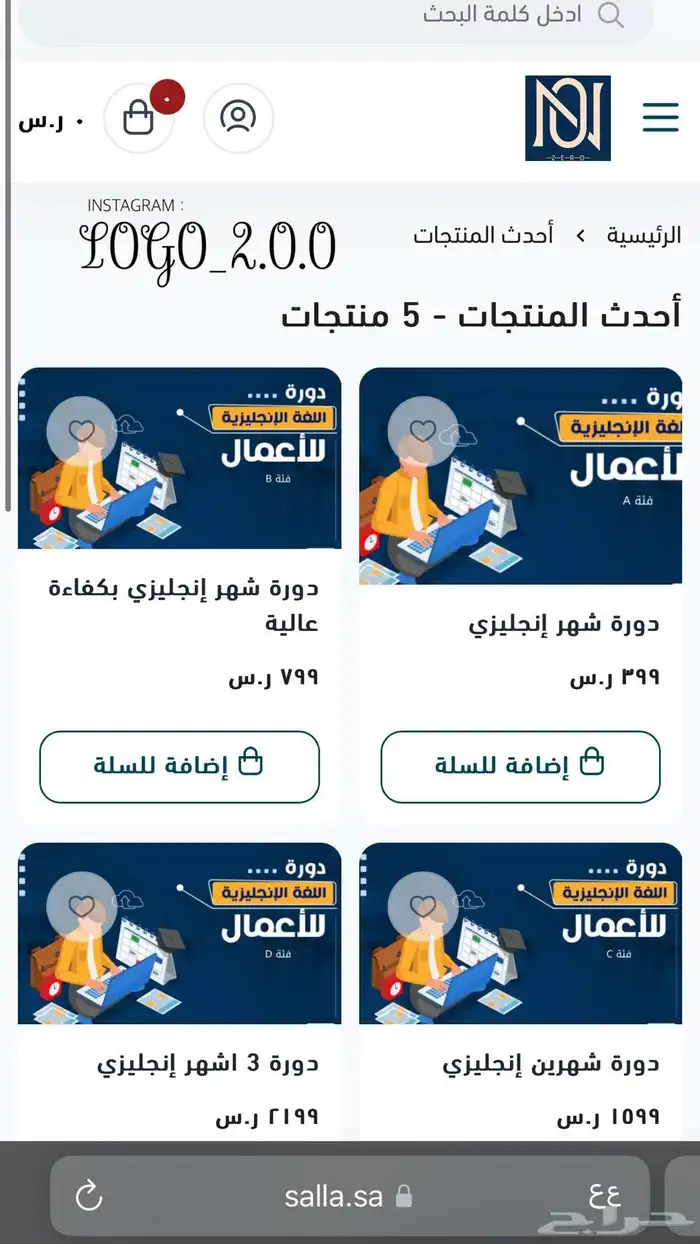Add دورة 3 اشهر إنجليزي to wishlist
The height and width of the screenshot is (1244, 700).
[x=82, y=907]
